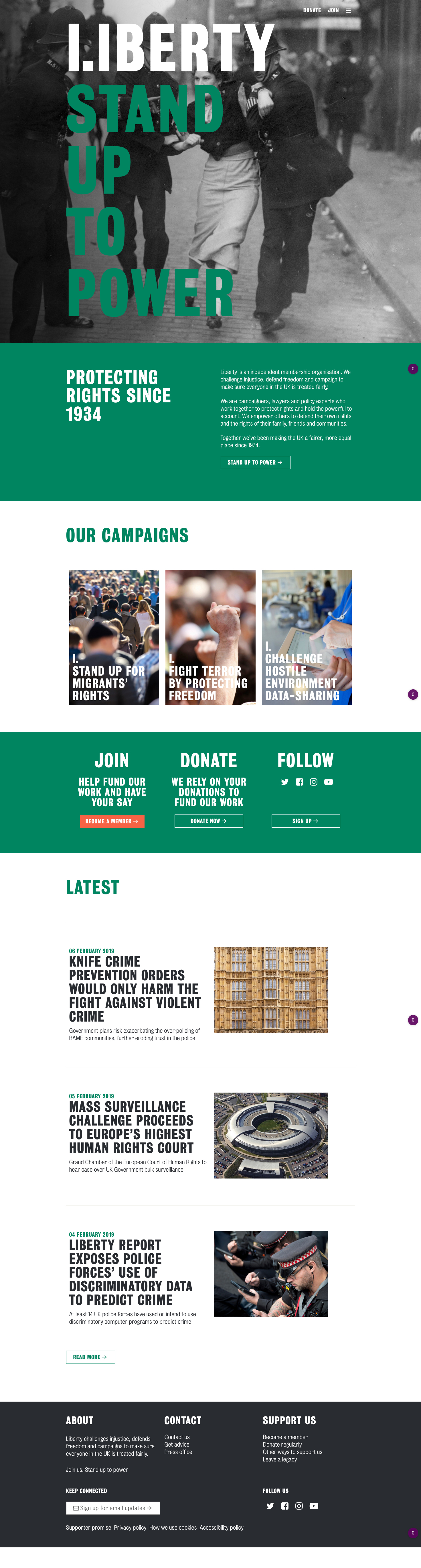Read the Knife Crime Prevention Orders article
This screenshot has height=1568, width=421.
click(x=135, y=989)
